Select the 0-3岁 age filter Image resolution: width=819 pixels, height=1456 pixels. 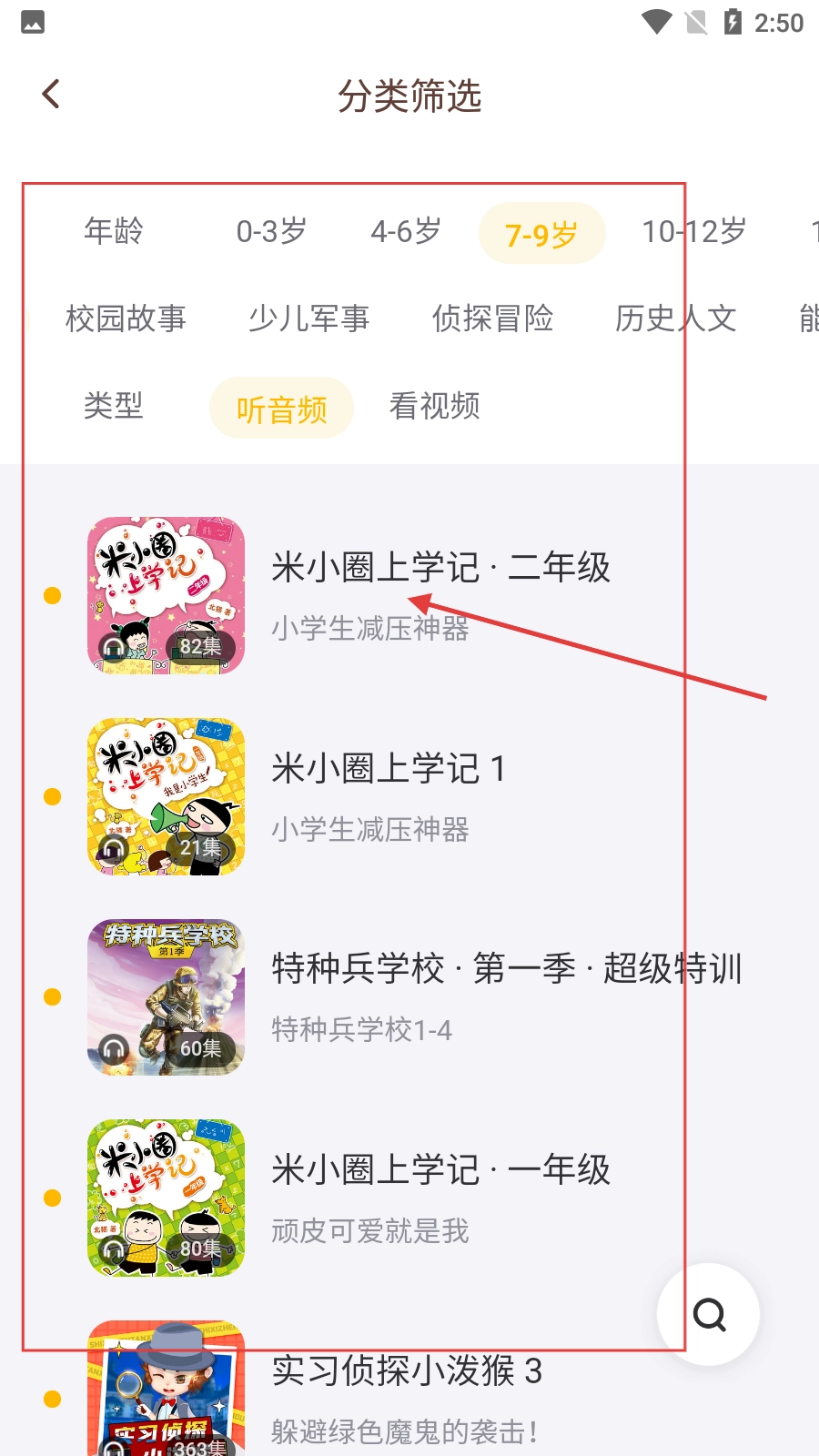coord(271,231)
